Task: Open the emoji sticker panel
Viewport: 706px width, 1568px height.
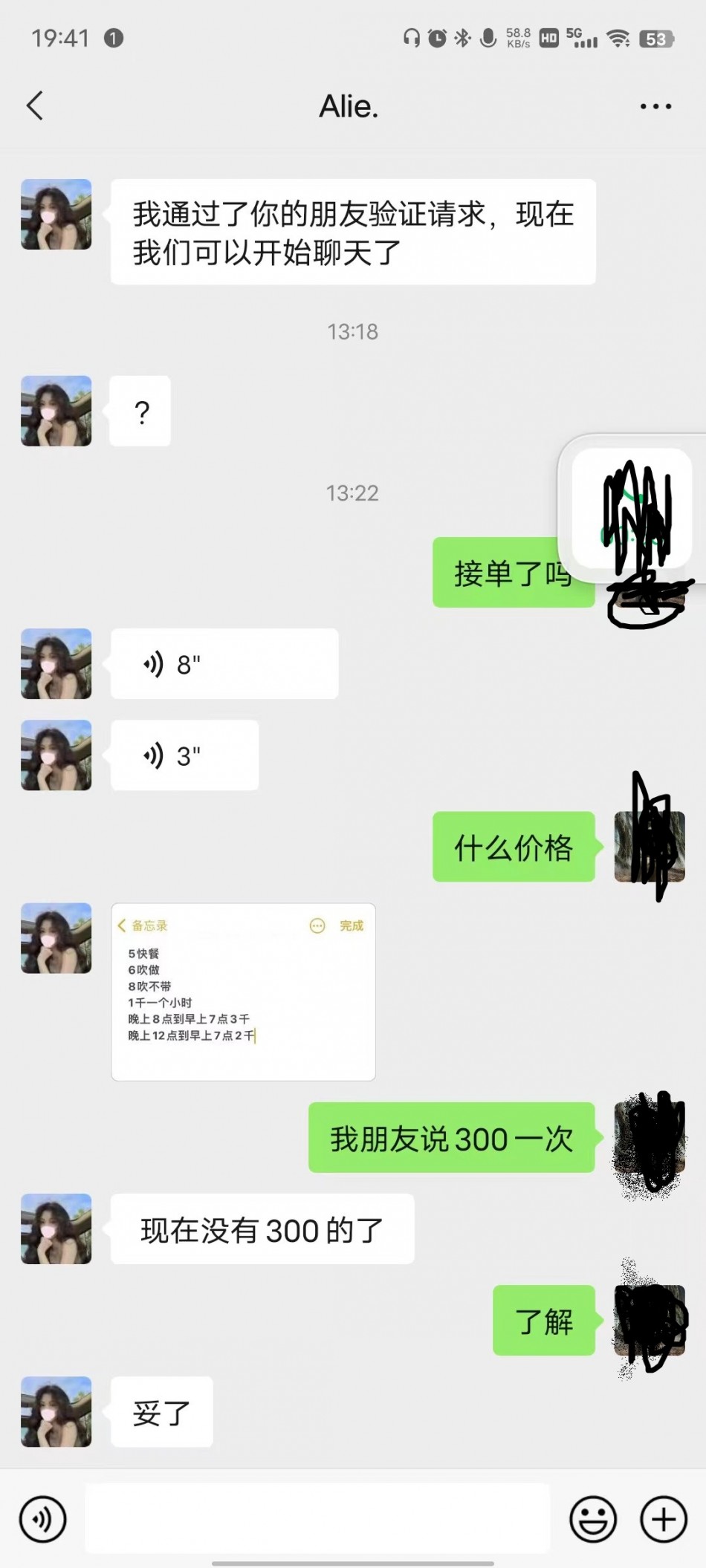Action: 592,1519
